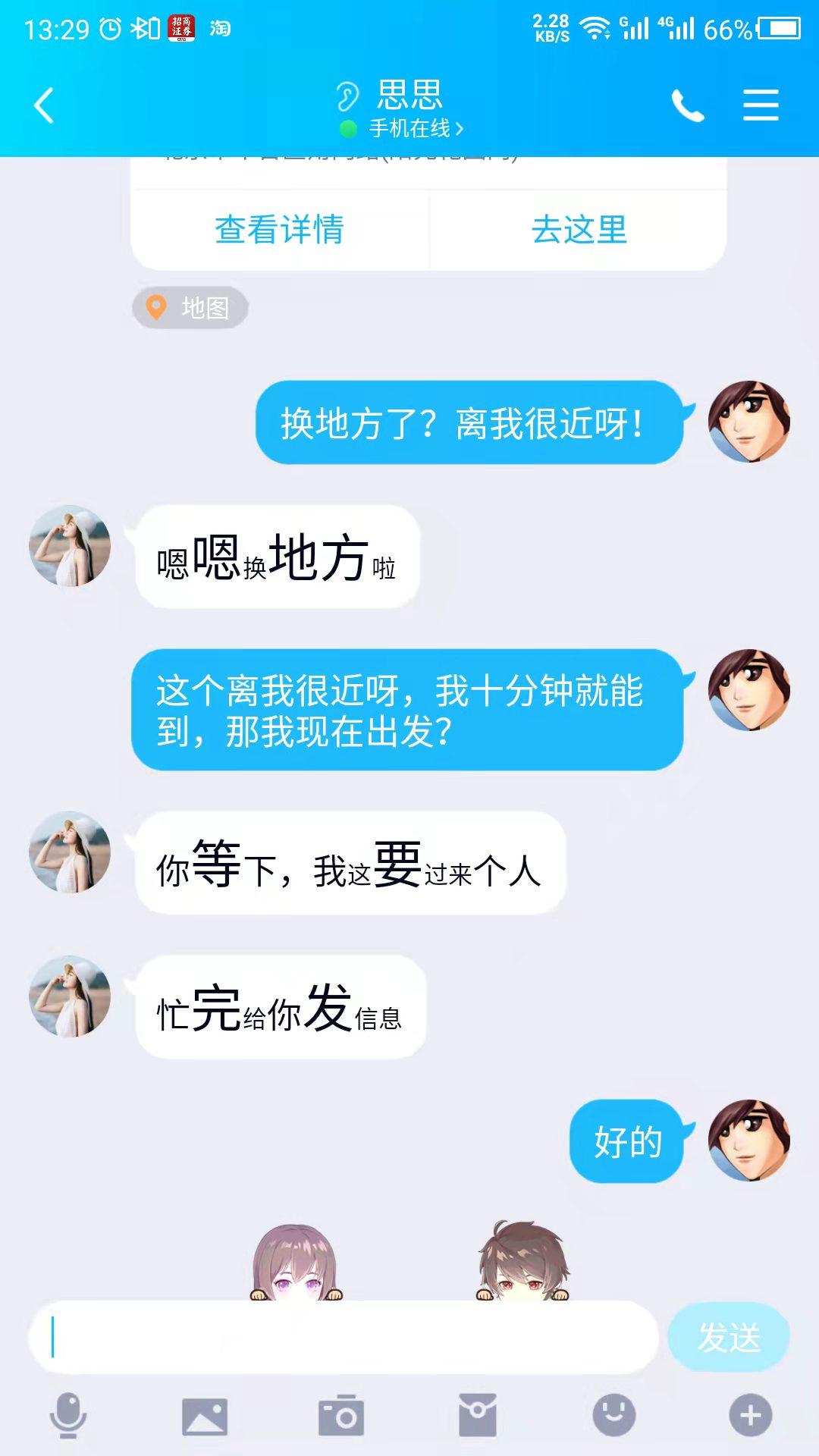819x1456 pixels.
Task: Send a red packet
Action: coord(478,1415)
